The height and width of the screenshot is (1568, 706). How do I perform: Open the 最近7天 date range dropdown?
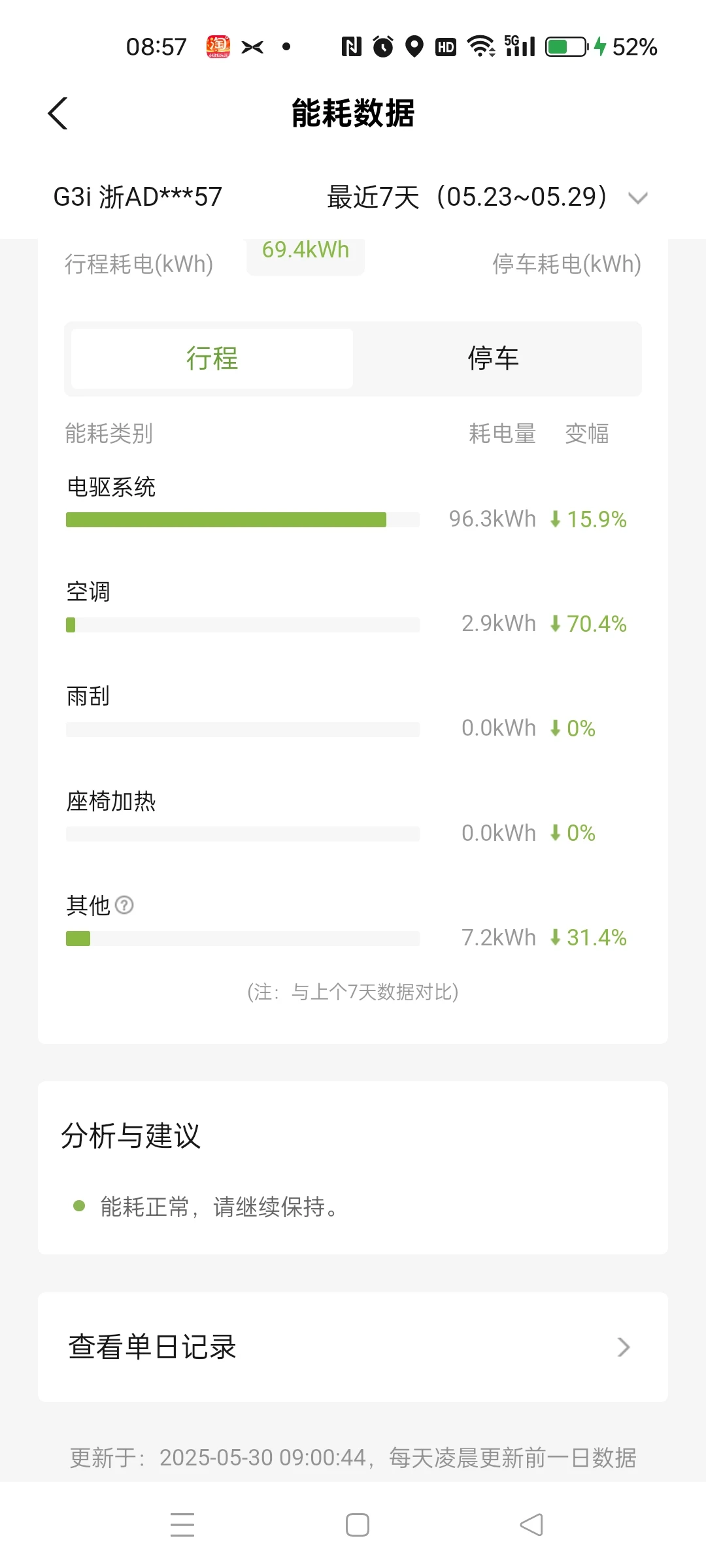point(487,197)
